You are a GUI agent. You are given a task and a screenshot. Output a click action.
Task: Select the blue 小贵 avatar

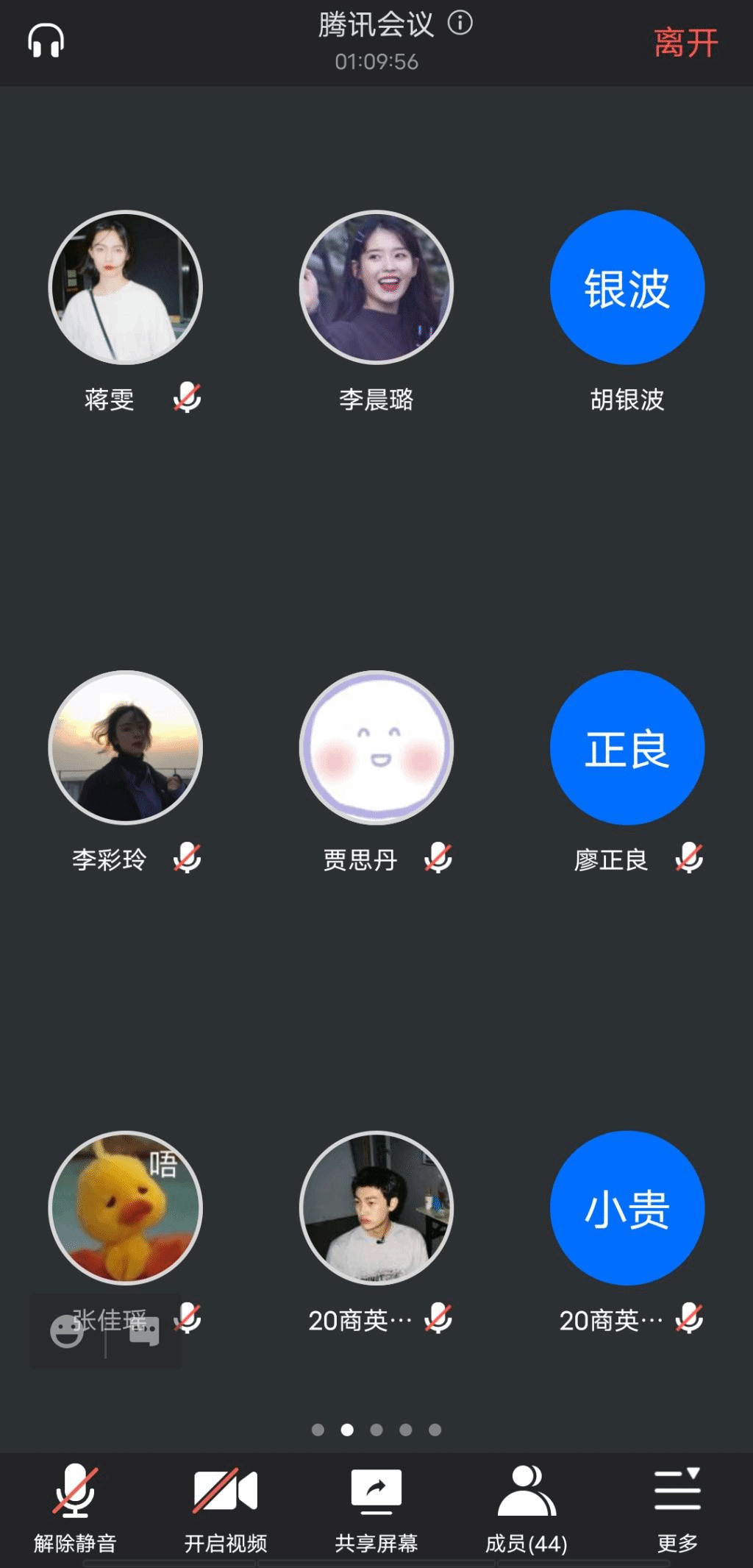(x=627, y=1207)
